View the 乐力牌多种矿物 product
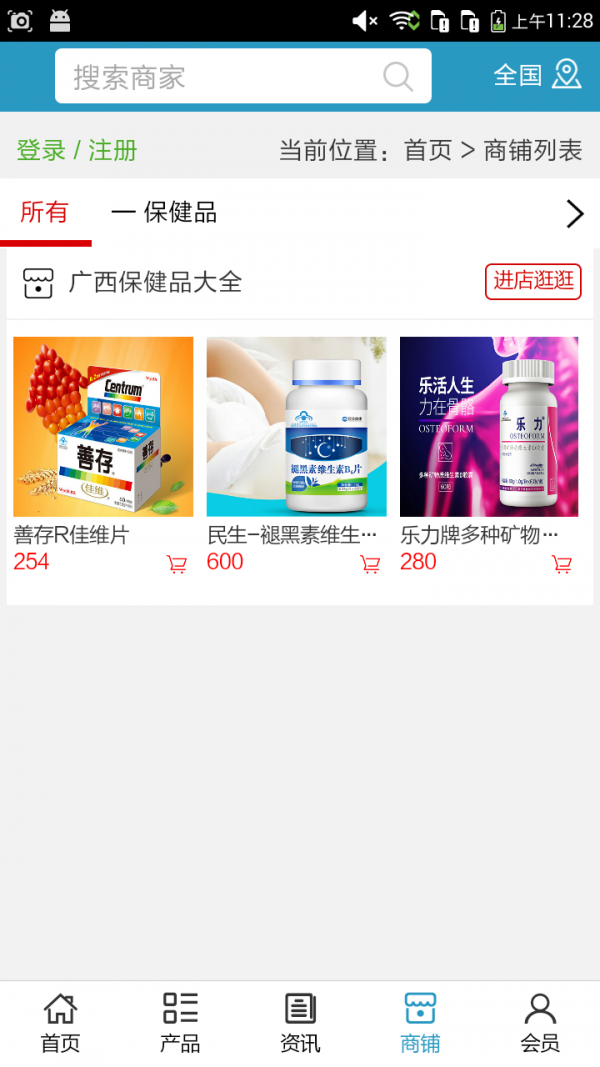The width and height of the screenshot is (600, 1067). coord(489,427)
